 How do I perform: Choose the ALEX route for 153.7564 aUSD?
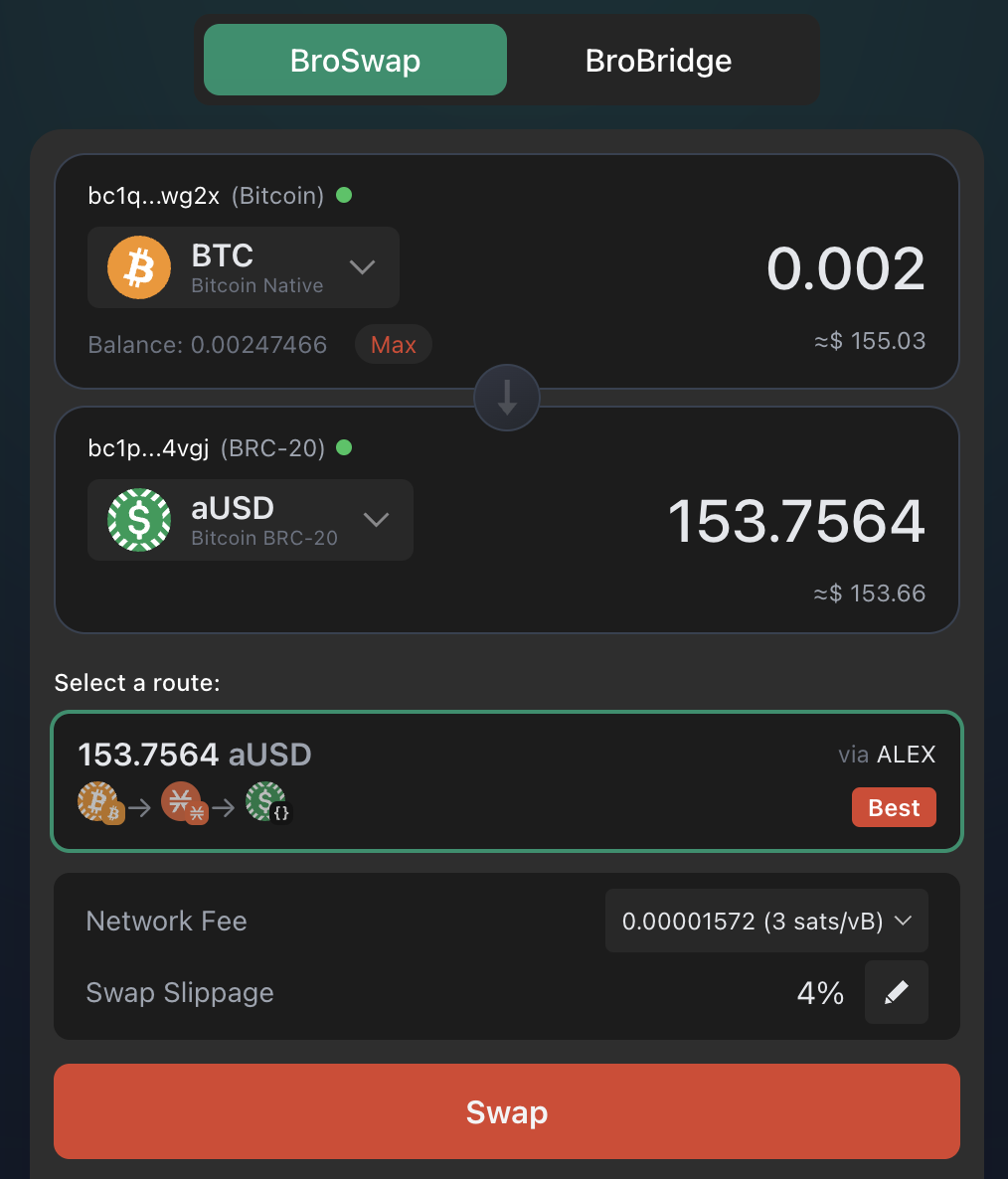507,781
